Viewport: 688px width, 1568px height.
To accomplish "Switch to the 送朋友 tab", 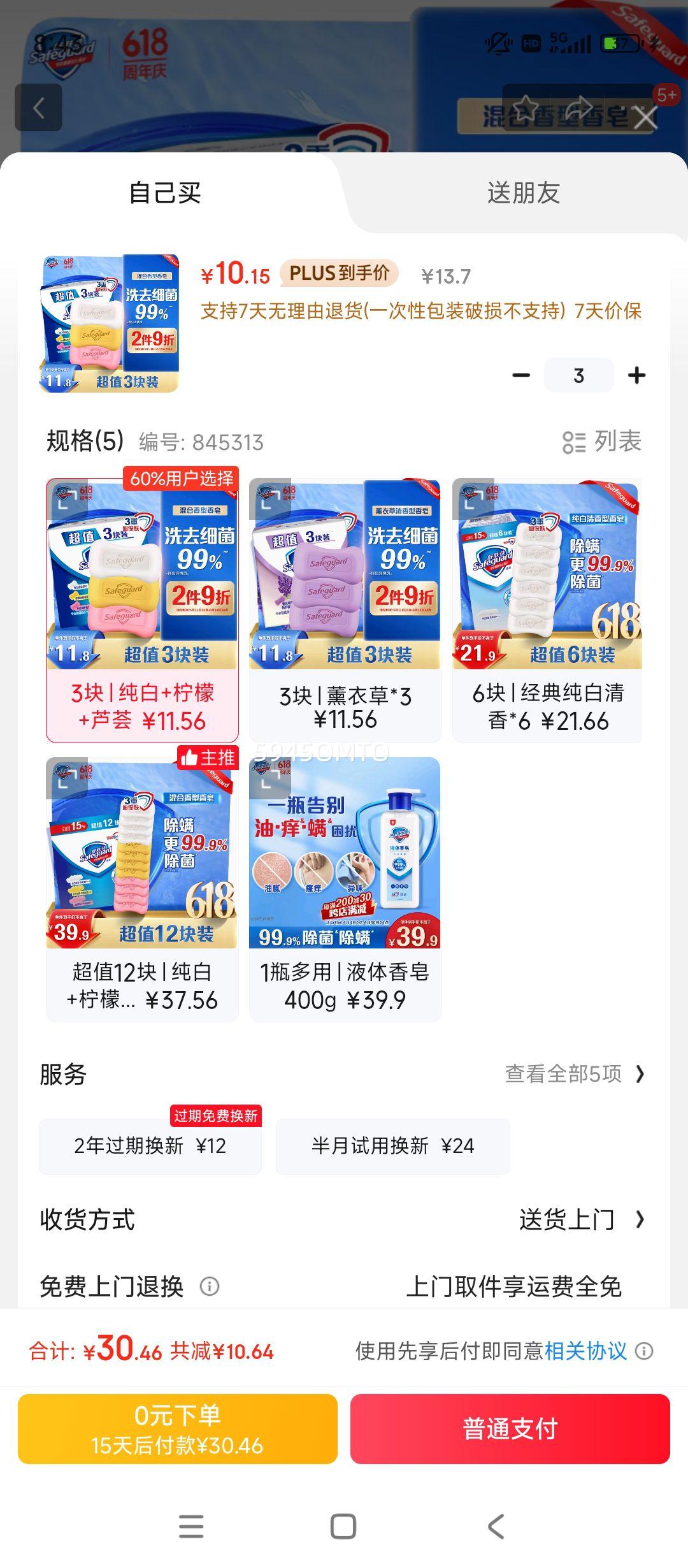I will 523,192.
